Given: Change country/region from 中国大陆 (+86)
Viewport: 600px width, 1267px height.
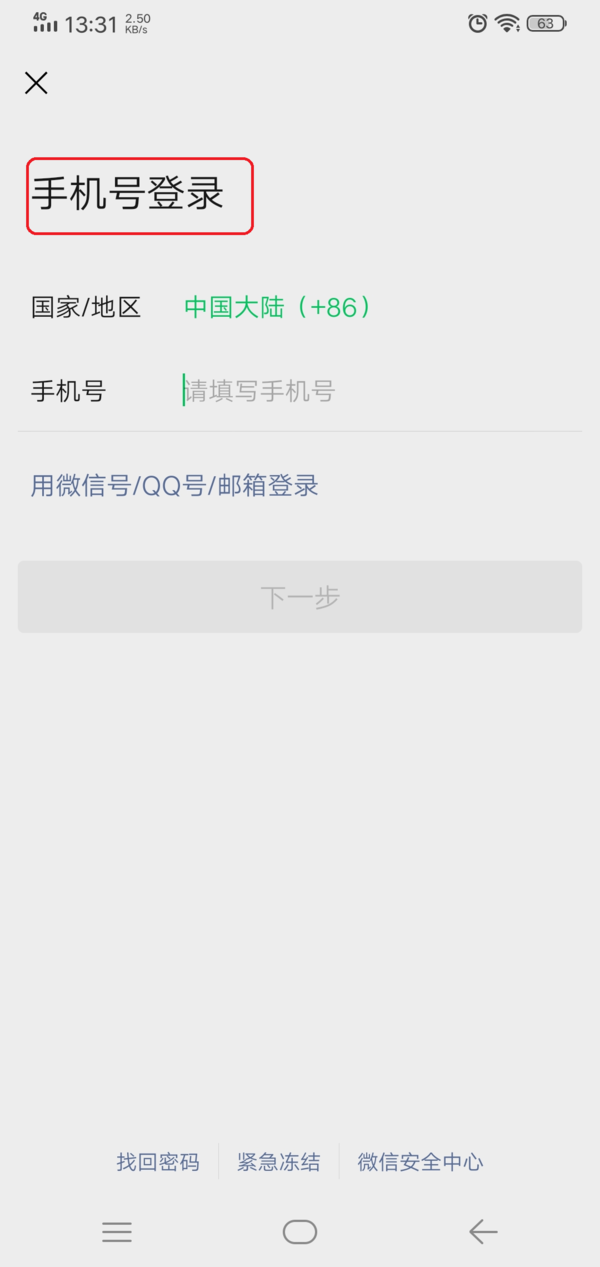Looking at the screenshot, I should tap(277, 307).
